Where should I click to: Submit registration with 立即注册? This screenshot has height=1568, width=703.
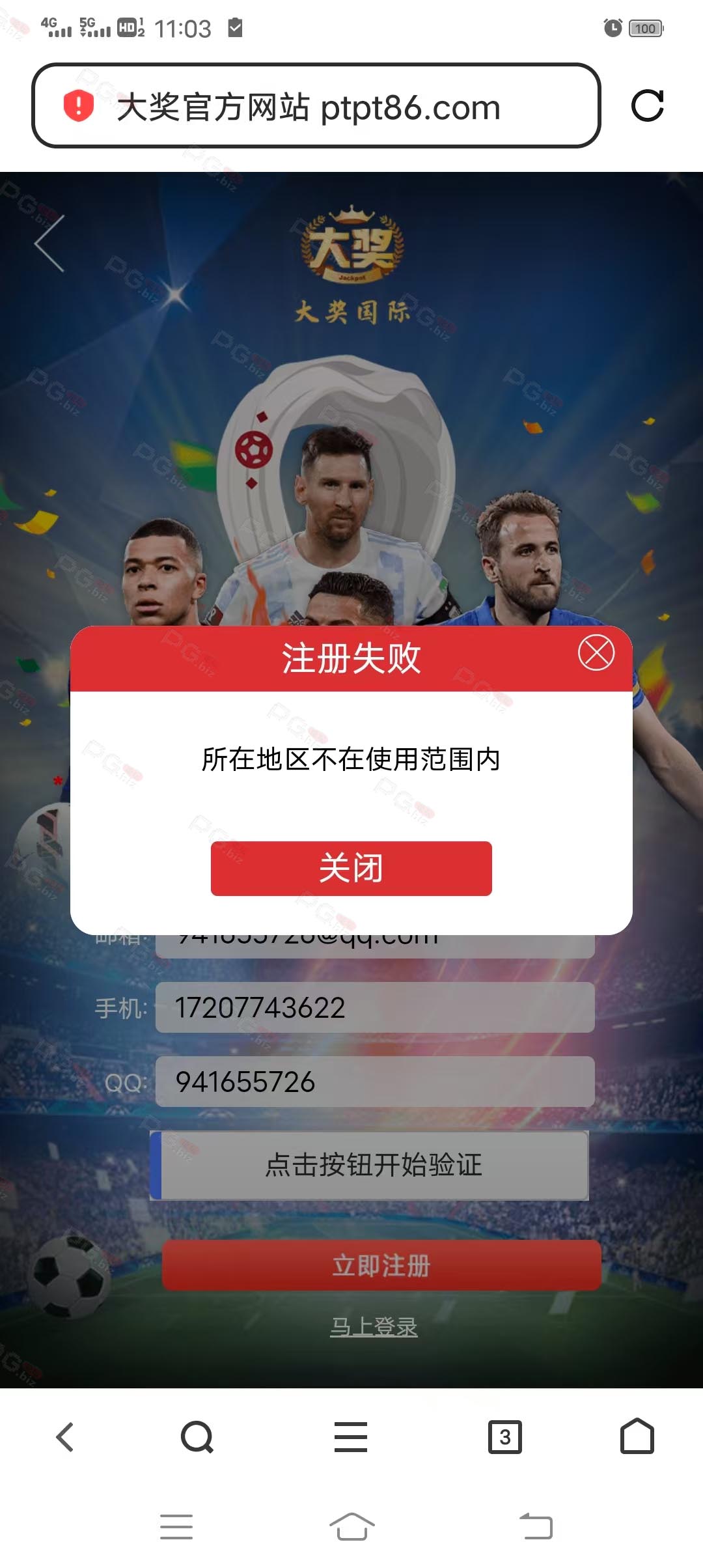point(381,1265)
